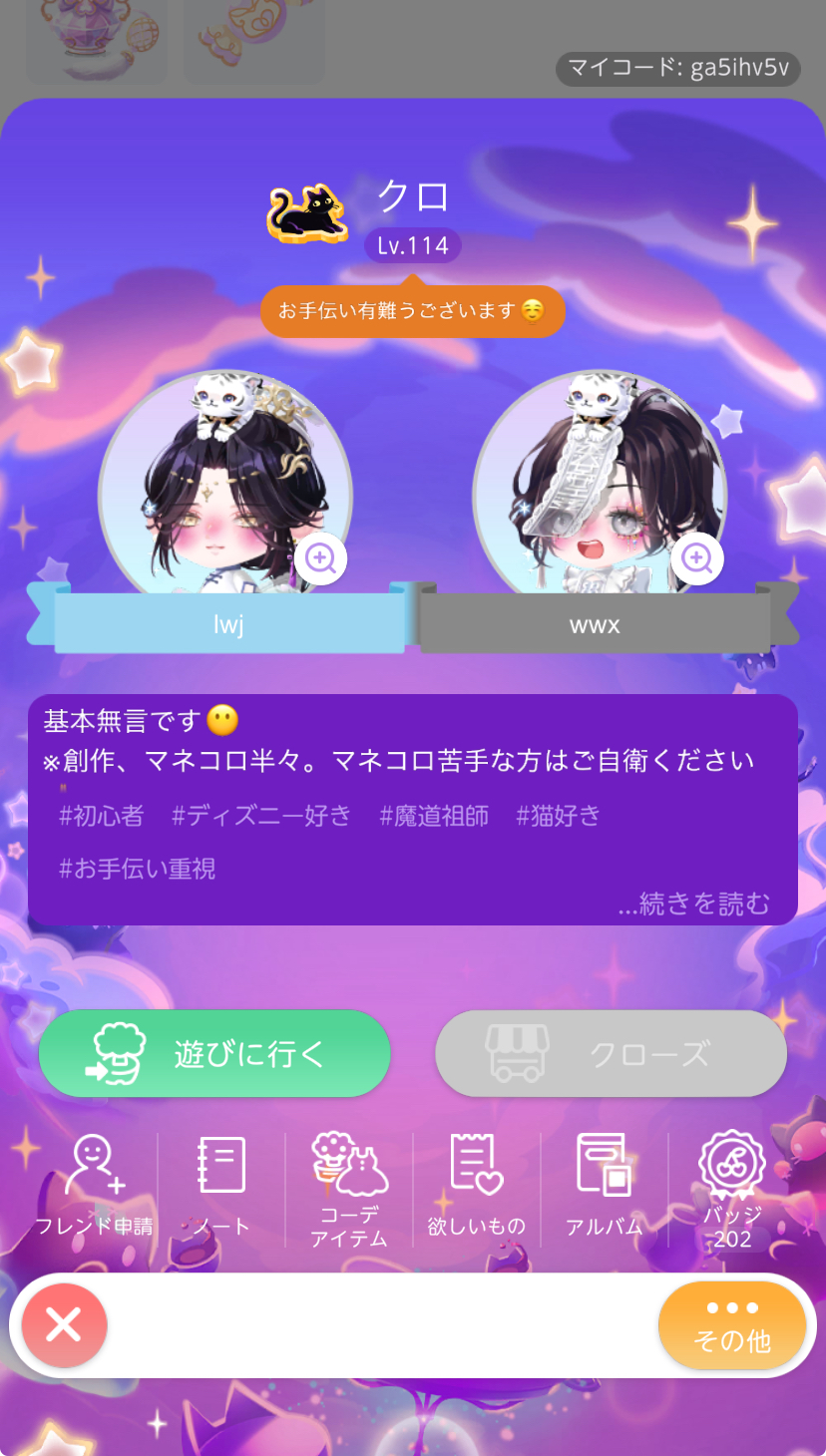Screen dimensions: 826x1456
Task: Open the アルバム album
Action: click(604, 1187)
